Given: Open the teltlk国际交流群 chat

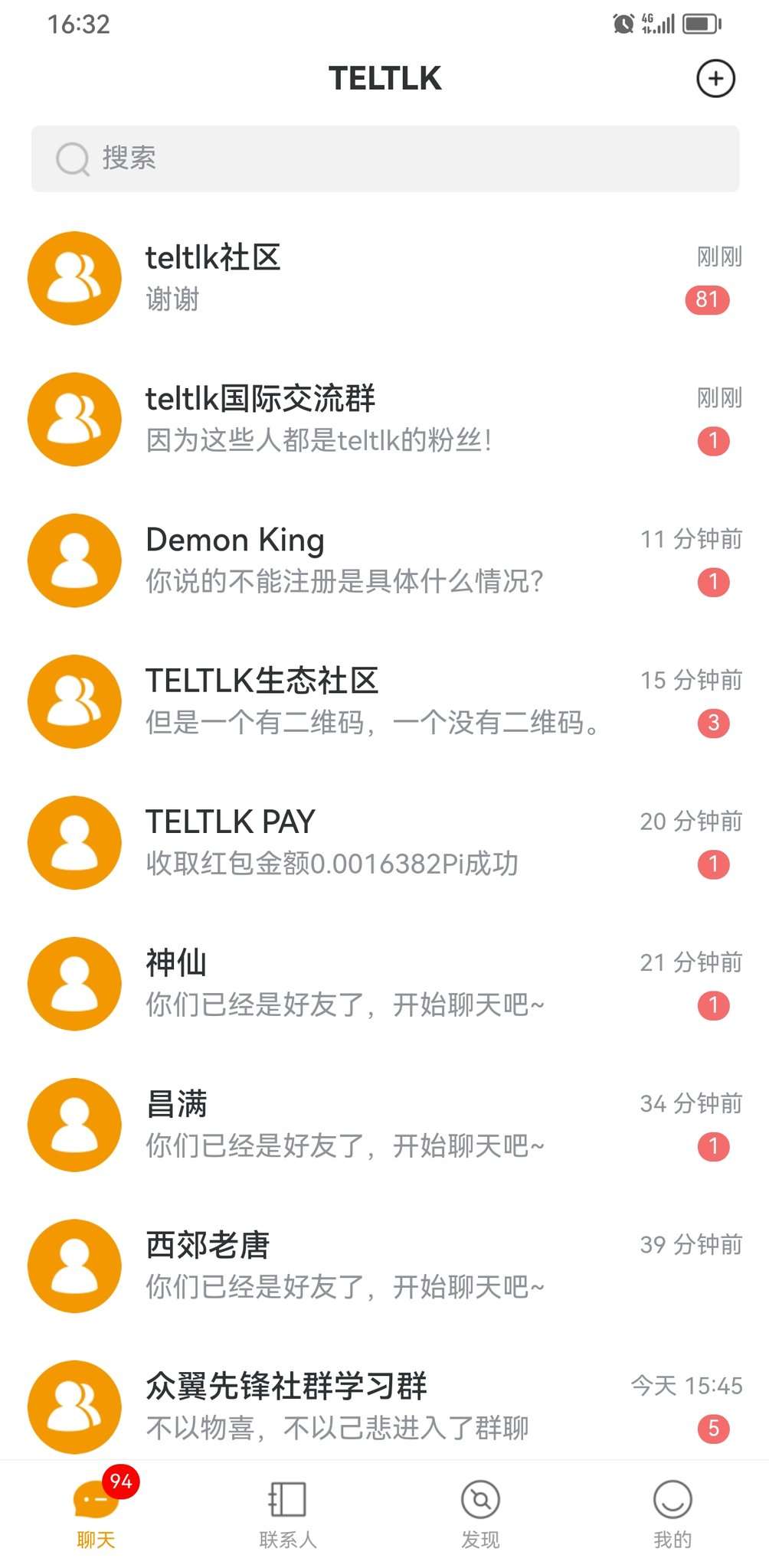Looking at the screenshot, I should 384,420.
